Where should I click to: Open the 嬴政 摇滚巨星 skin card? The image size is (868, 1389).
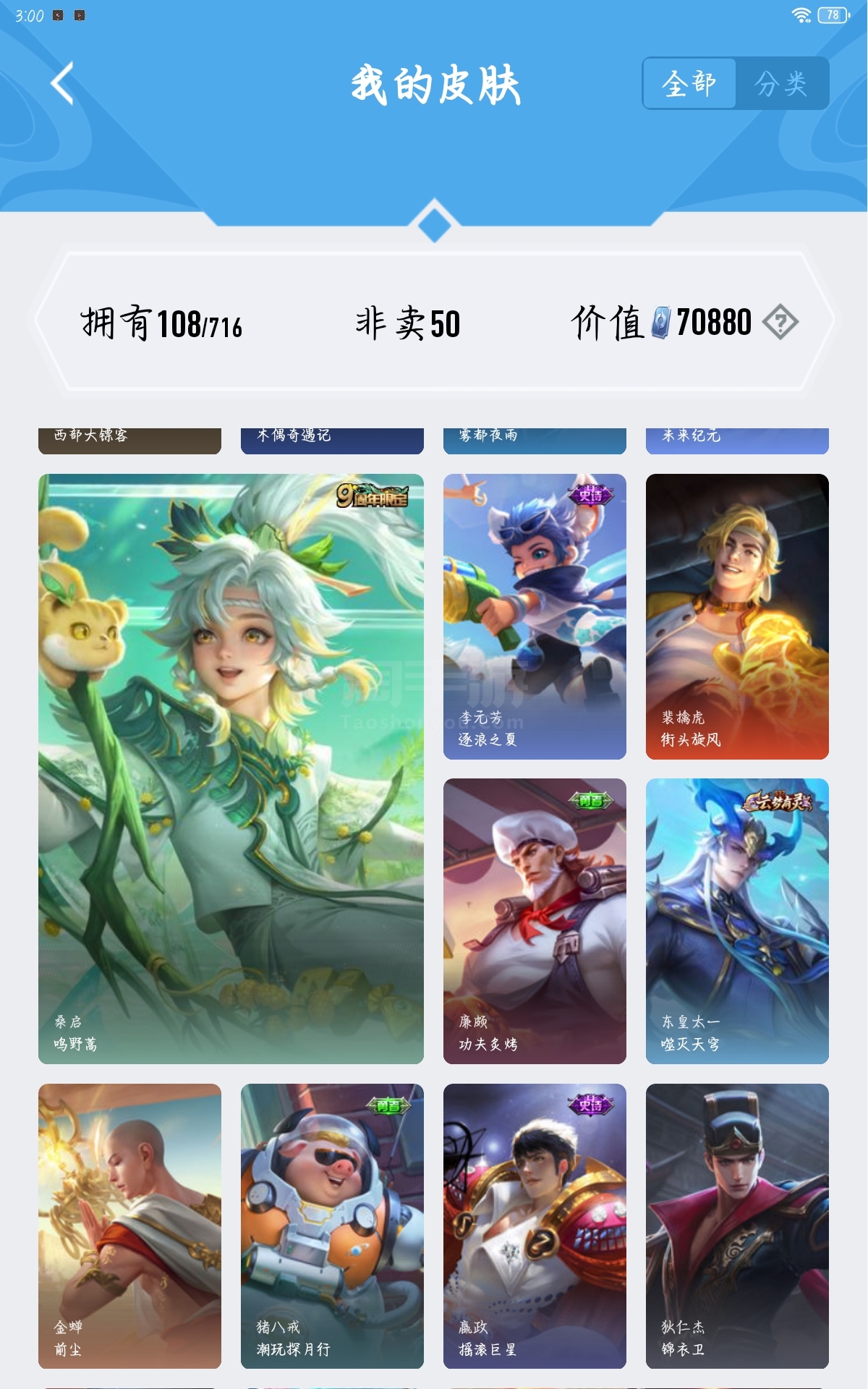pos(535,1226)
